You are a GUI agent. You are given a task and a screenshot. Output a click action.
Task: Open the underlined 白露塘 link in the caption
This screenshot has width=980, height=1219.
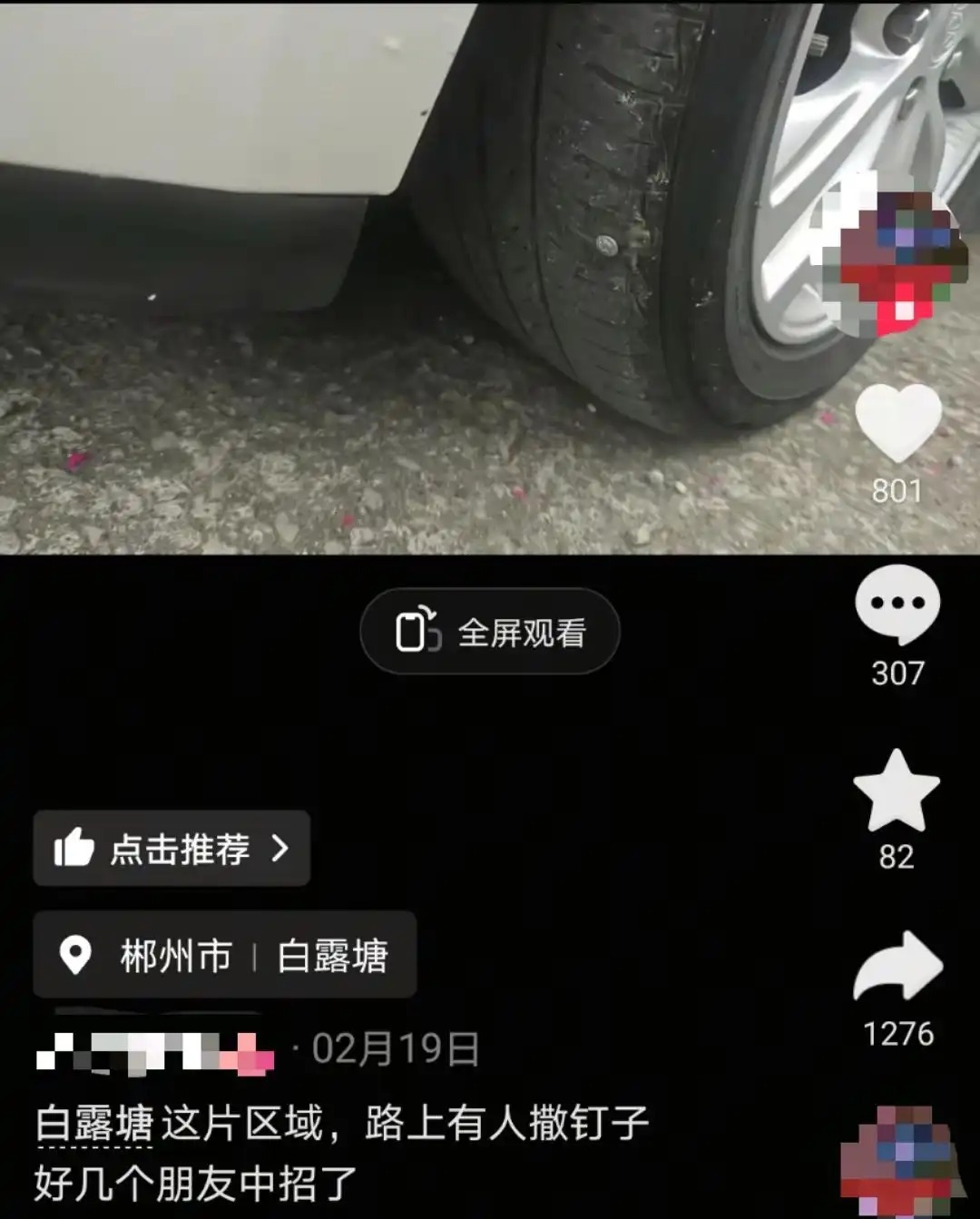click(94, 1125)
